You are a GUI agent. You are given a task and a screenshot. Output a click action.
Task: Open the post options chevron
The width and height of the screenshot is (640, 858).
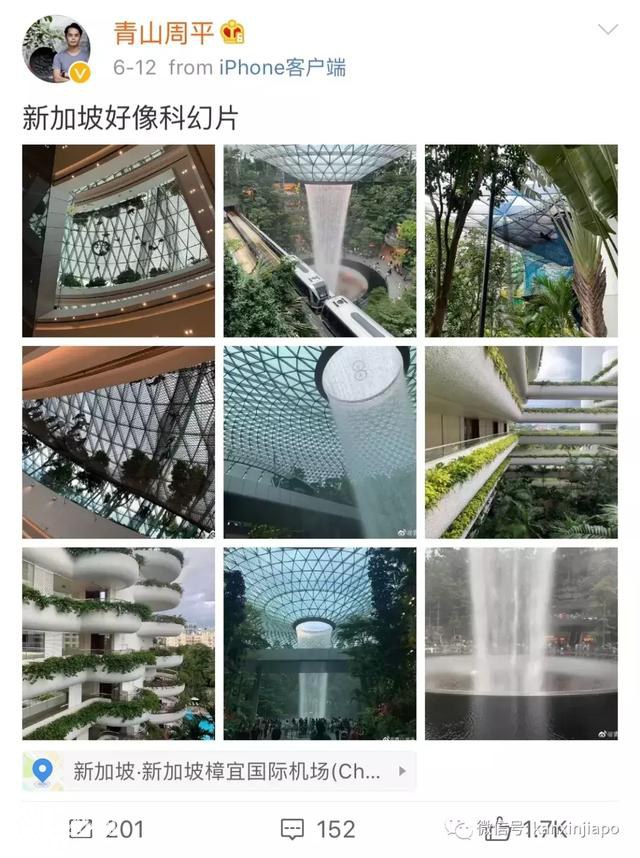tap(608, 30)
